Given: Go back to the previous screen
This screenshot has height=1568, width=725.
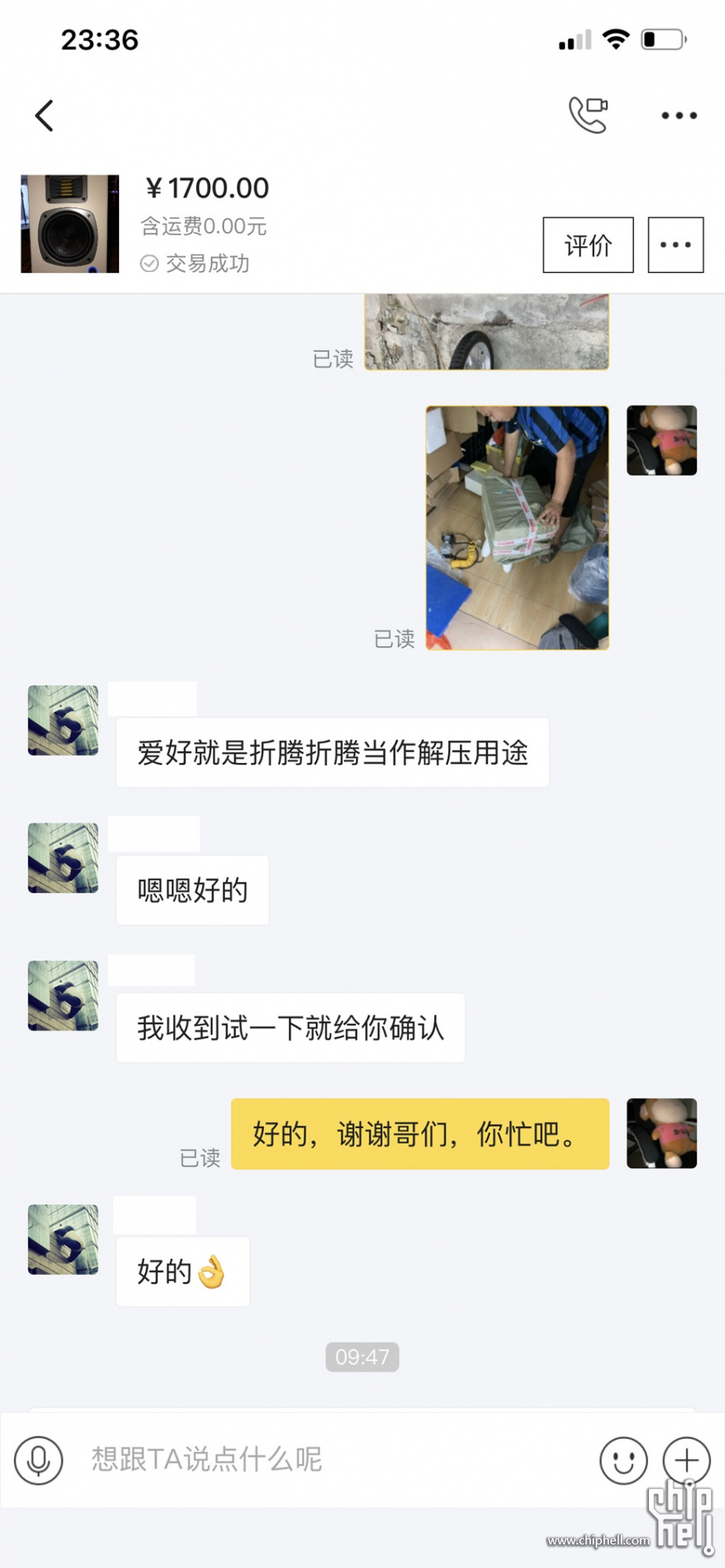Looking at the screenshot, I should pyautogui.click(x=45, y=116).
